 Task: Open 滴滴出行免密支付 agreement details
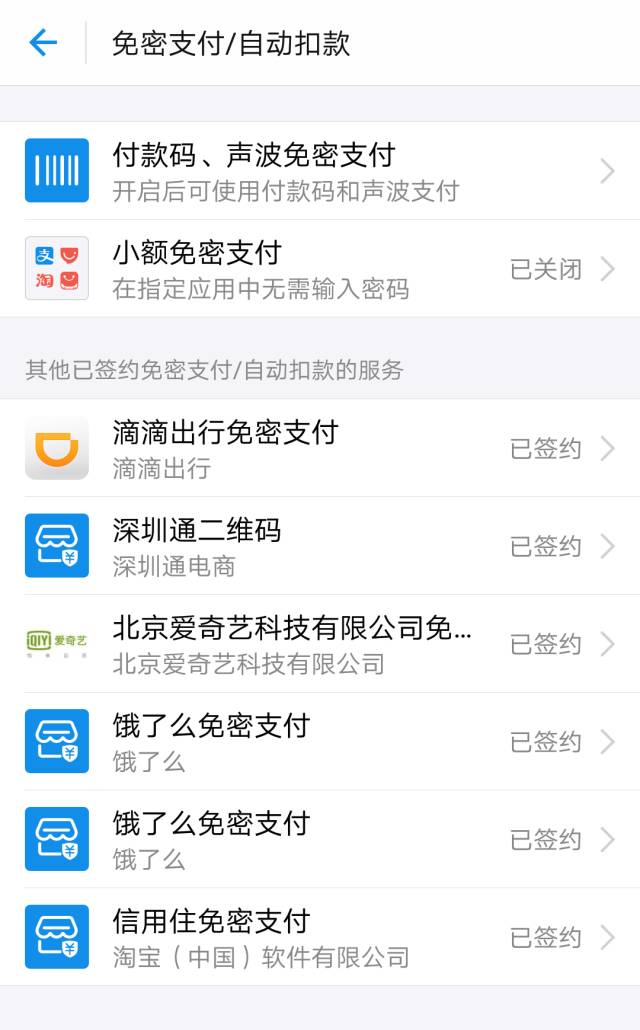[320, 448]
